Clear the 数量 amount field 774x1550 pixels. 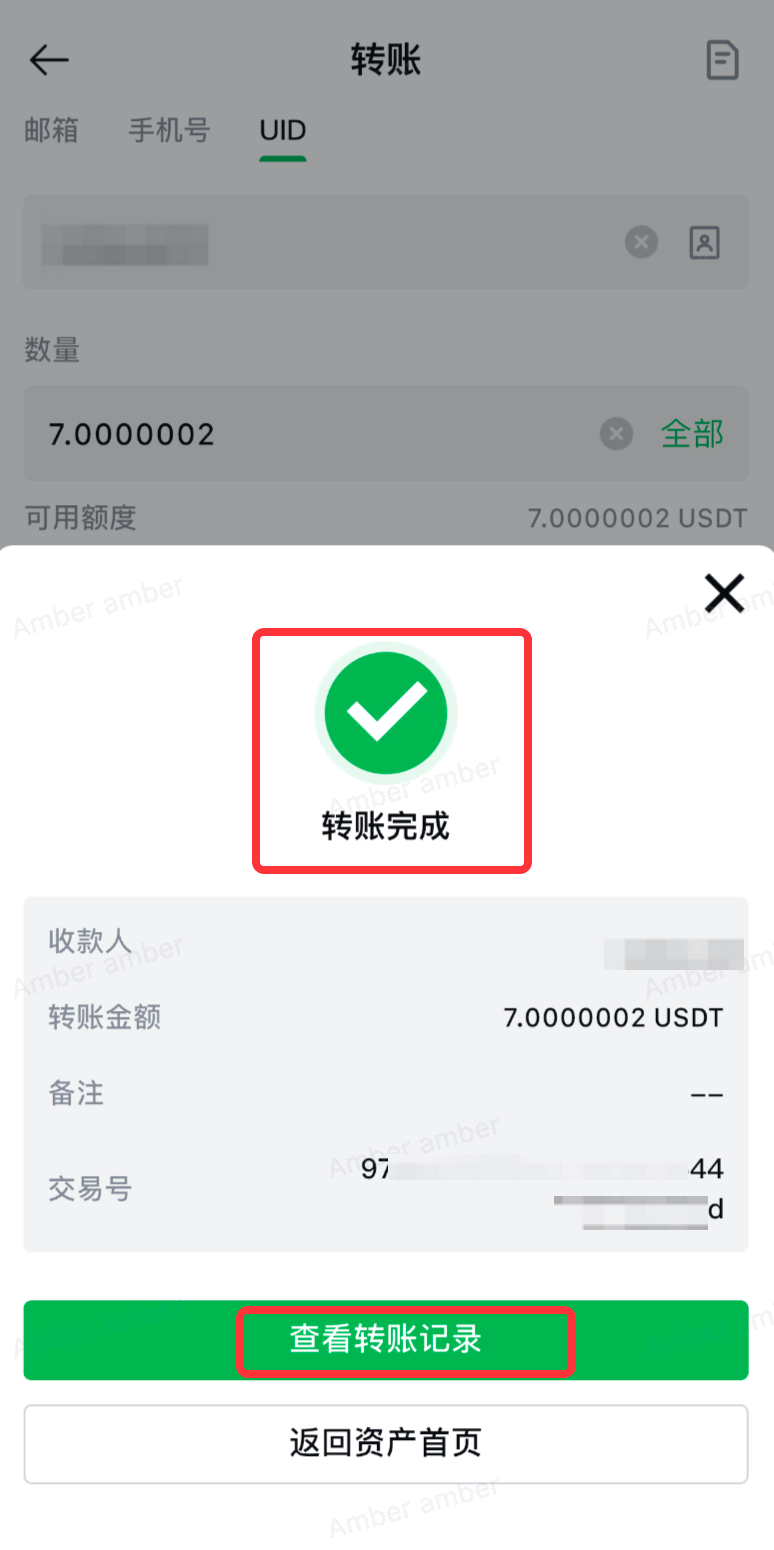(616, 434)
